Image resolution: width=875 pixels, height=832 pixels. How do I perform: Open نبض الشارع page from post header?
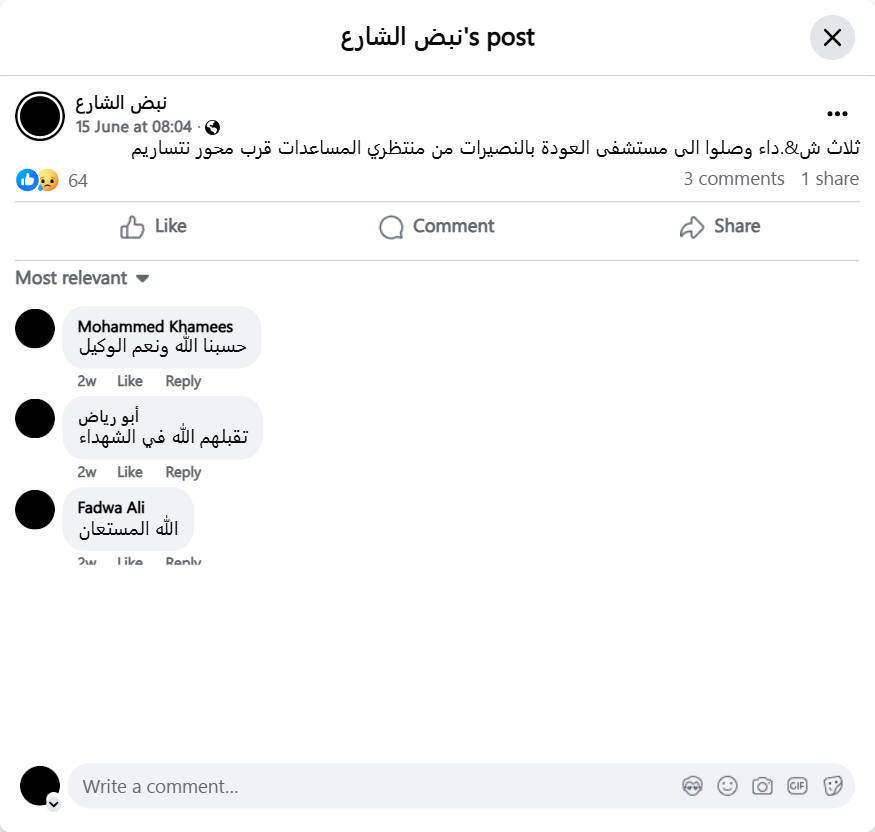click(121, 102)
